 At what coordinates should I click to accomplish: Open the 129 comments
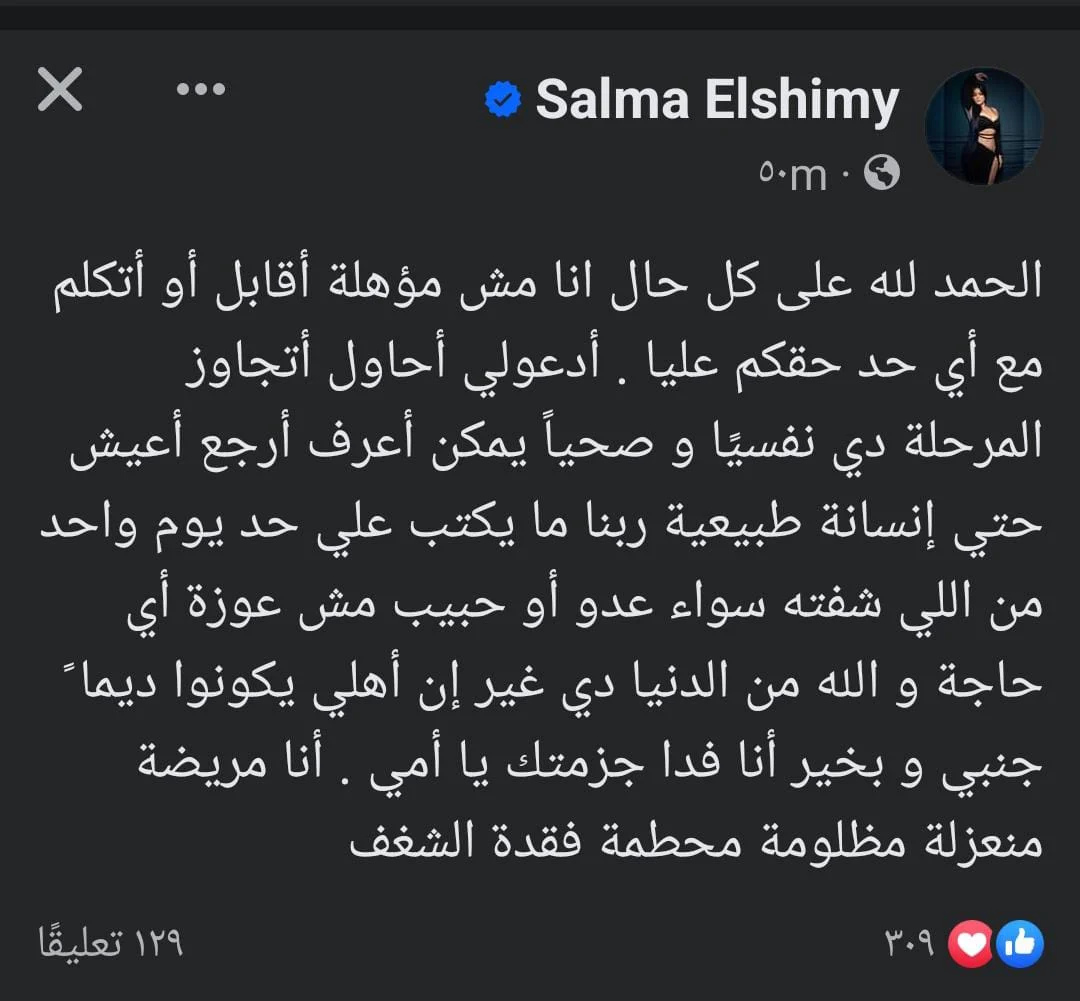(110, 942)
